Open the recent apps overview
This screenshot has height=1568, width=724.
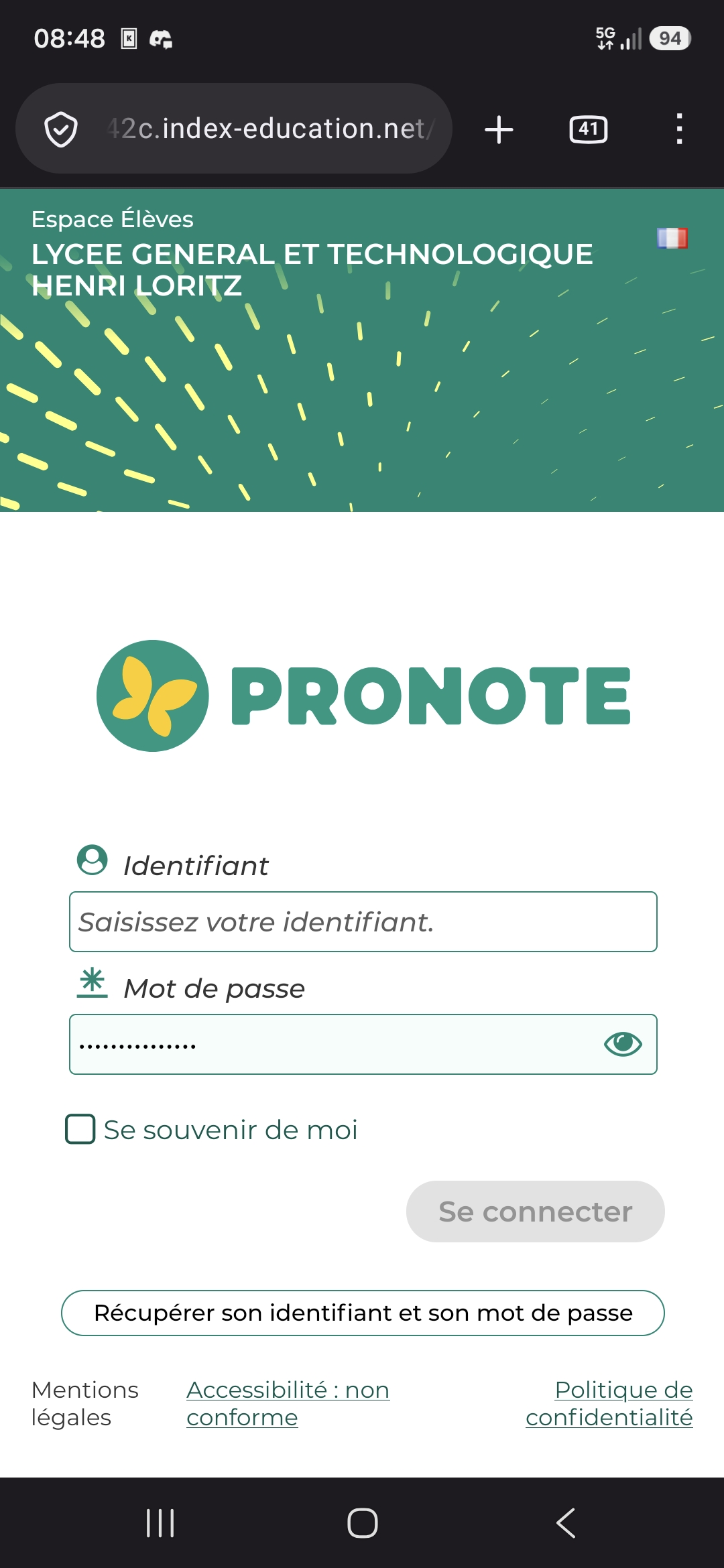point(160,1523)
